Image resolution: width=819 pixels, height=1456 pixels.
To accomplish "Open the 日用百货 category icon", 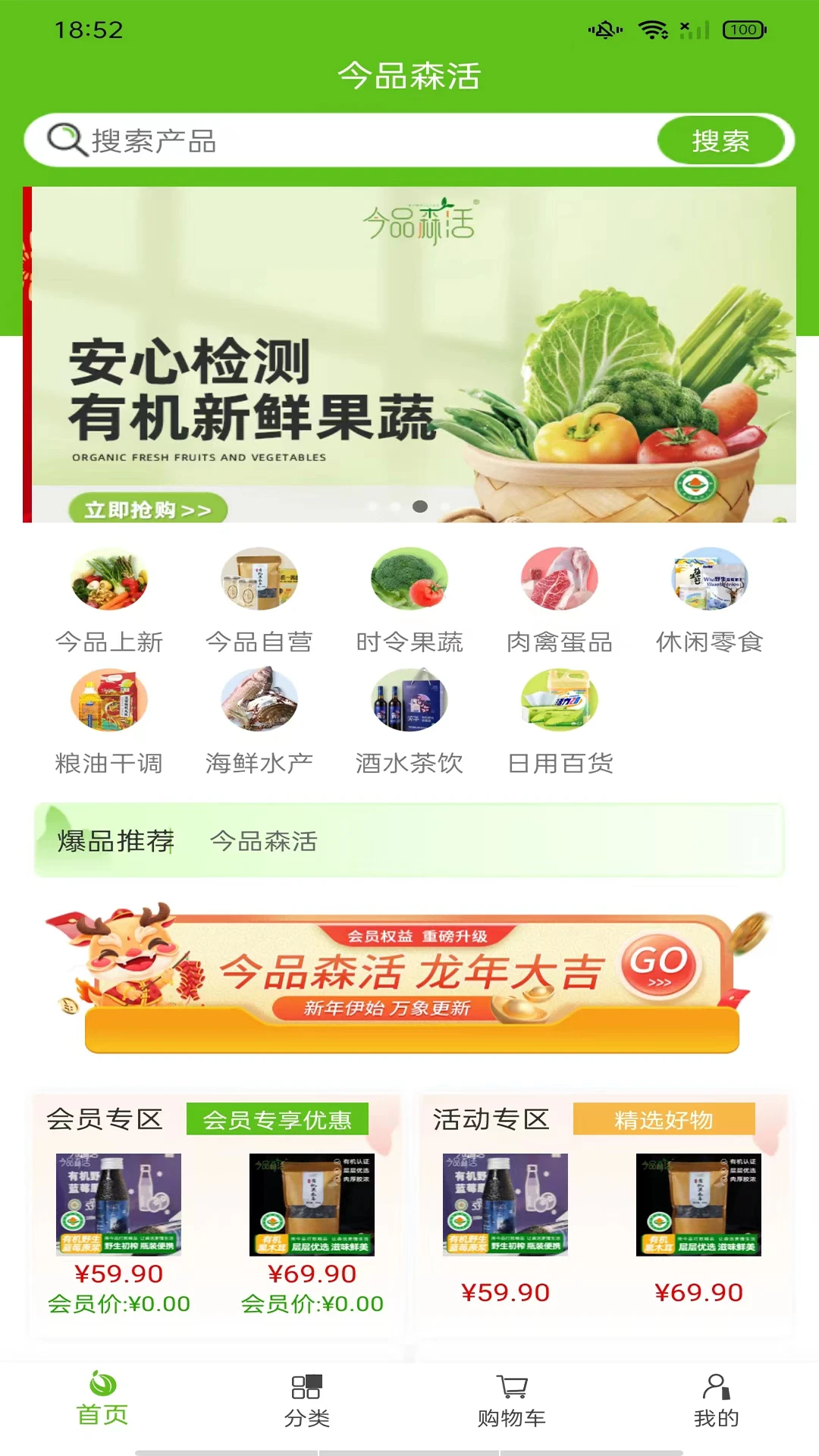I will coord(559,701).
